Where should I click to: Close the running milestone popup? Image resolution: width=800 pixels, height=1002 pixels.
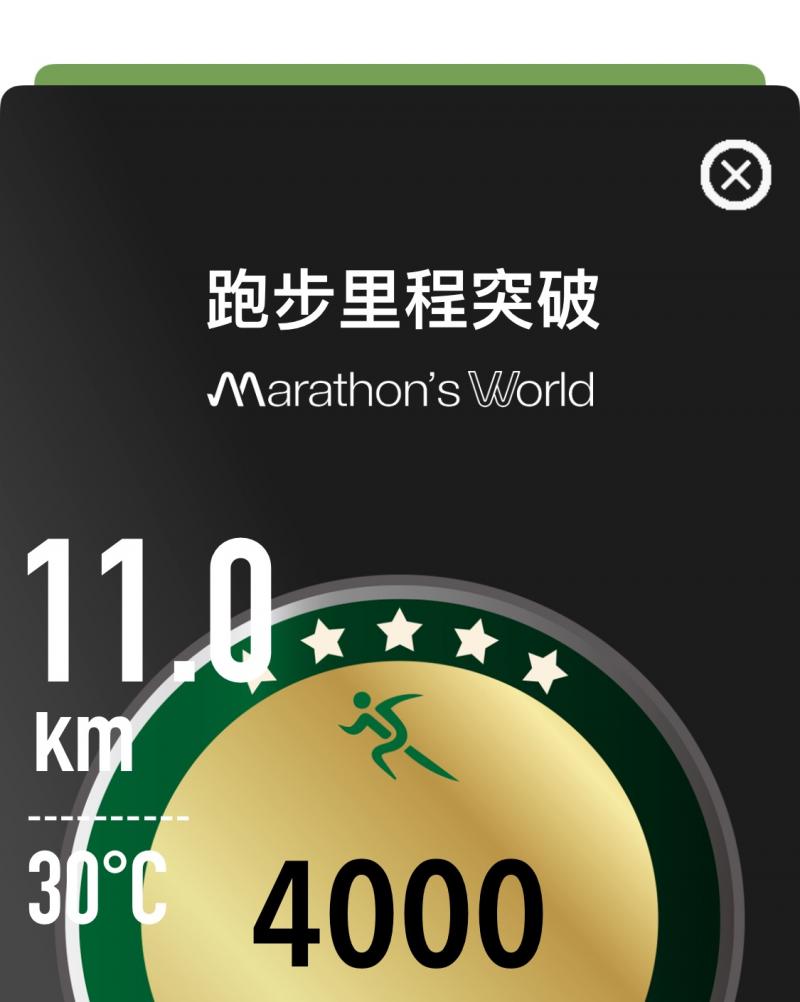coord(736,176)
